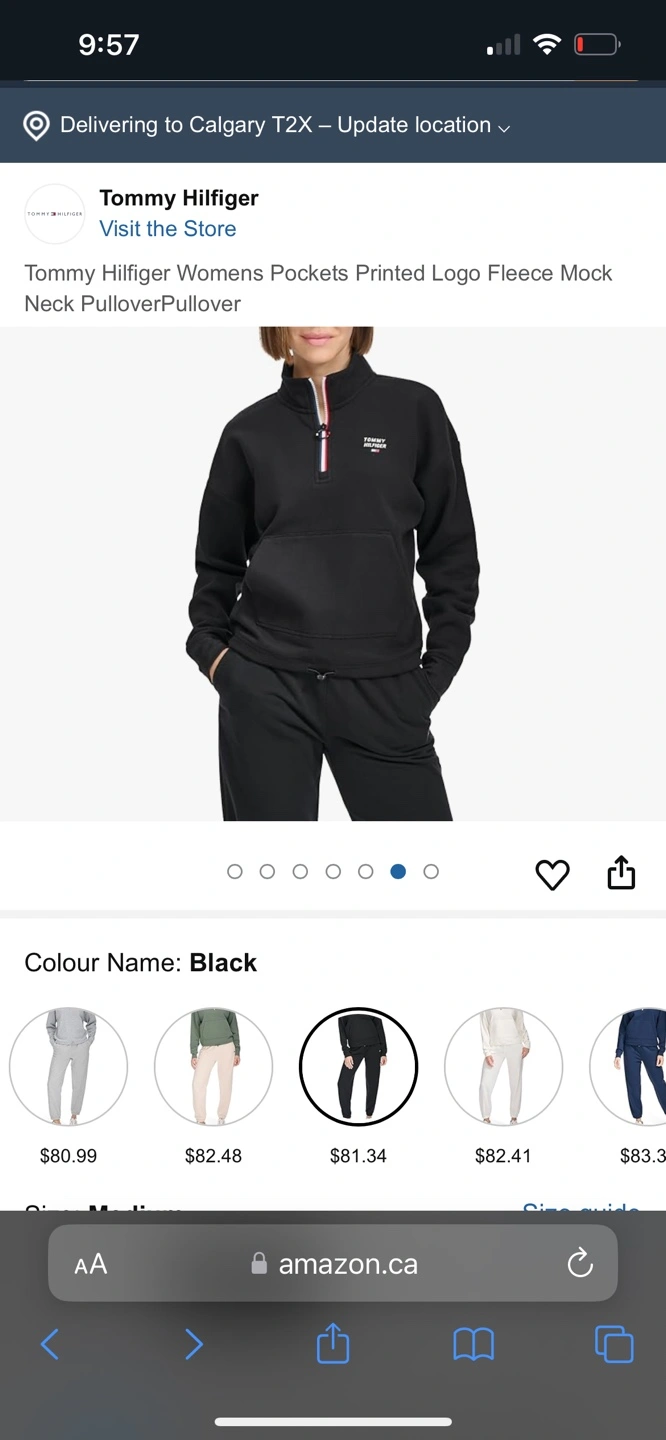
Task: Reload the amazon.ca page
Action: tap(580, 1264)
